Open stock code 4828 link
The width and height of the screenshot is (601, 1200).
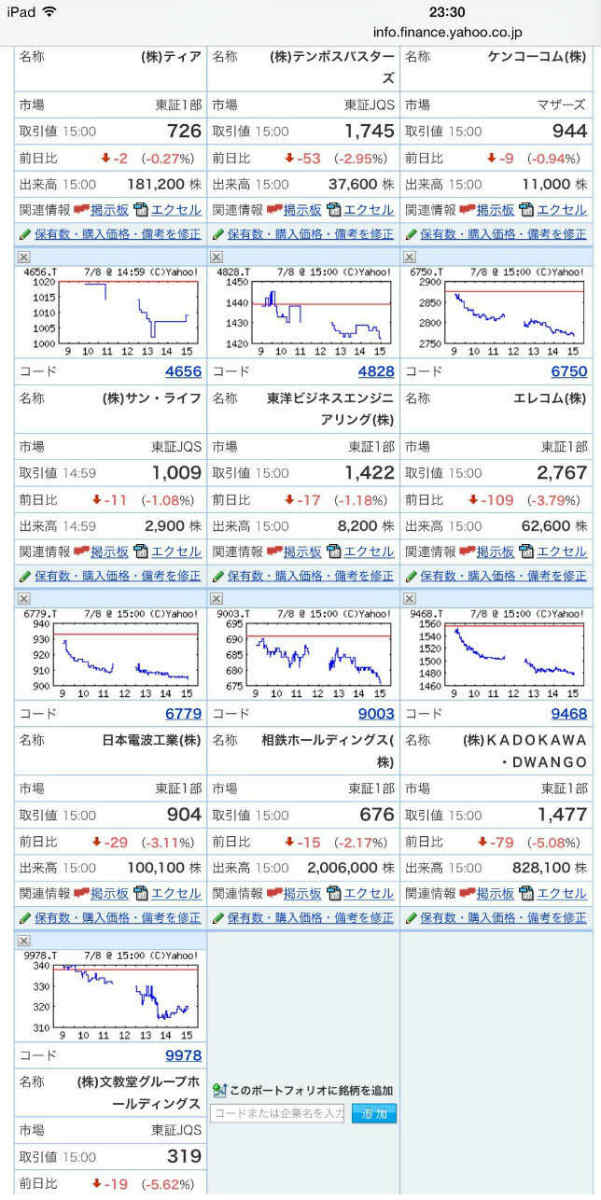click(x=376, y=371)
